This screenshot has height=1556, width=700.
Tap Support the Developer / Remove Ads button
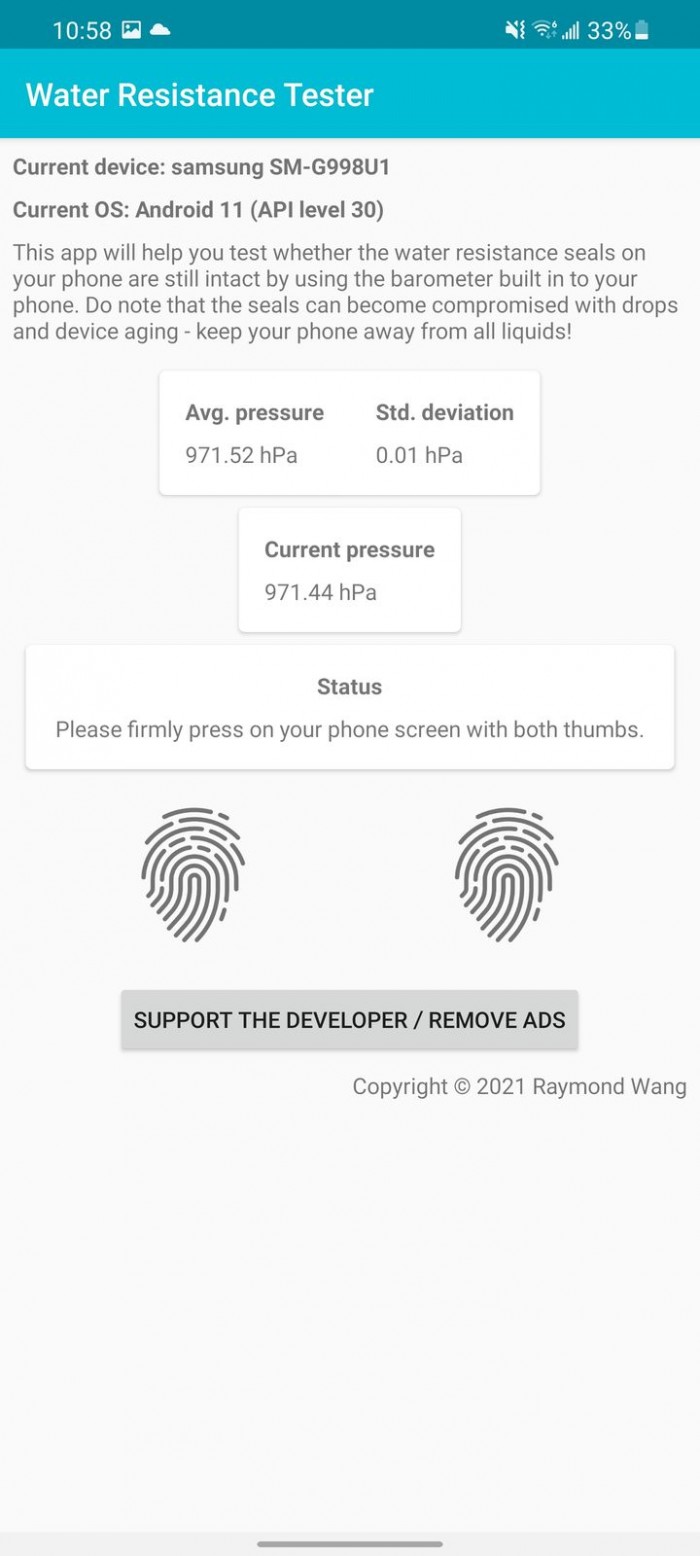[x=349, y=1020]
